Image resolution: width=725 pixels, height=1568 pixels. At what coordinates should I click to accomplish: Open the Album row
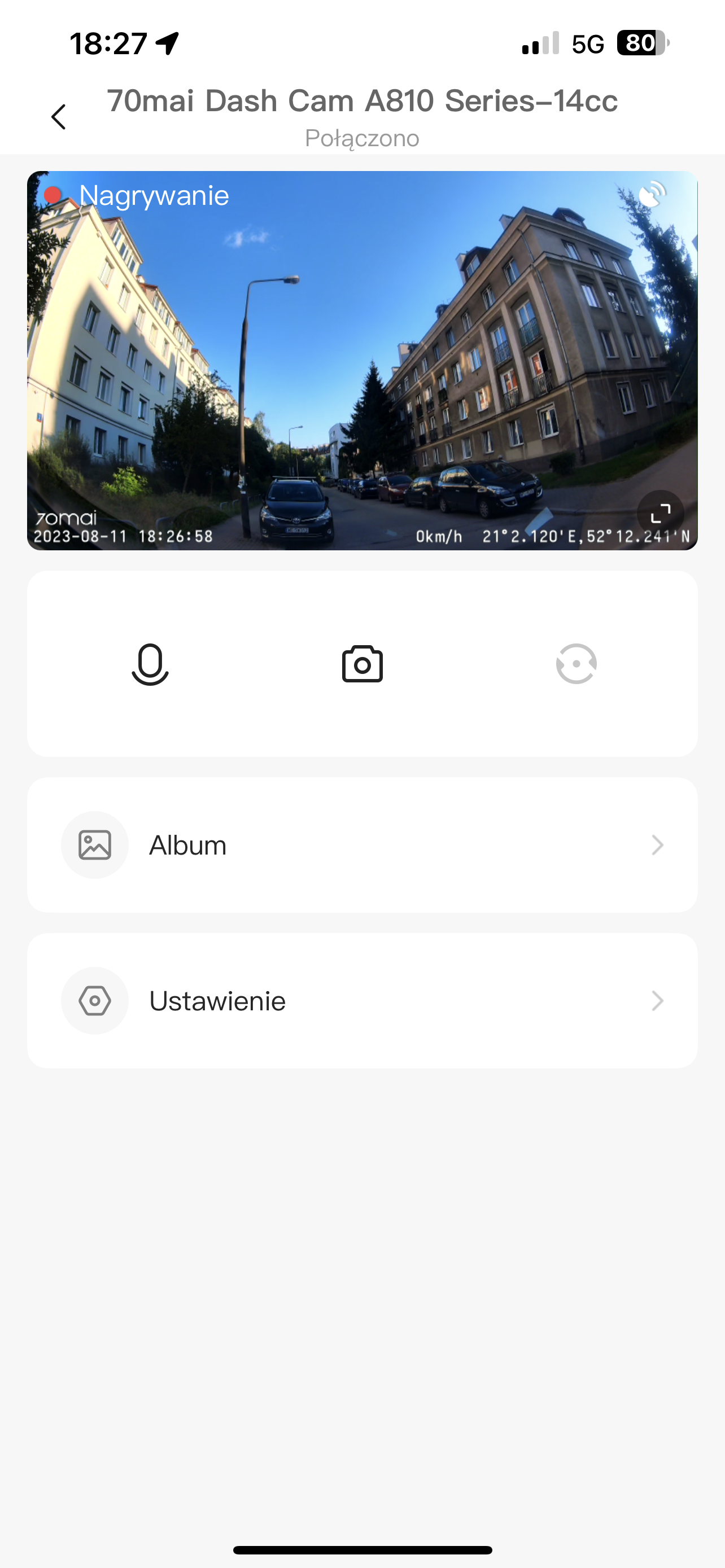[x=362, y=845]
